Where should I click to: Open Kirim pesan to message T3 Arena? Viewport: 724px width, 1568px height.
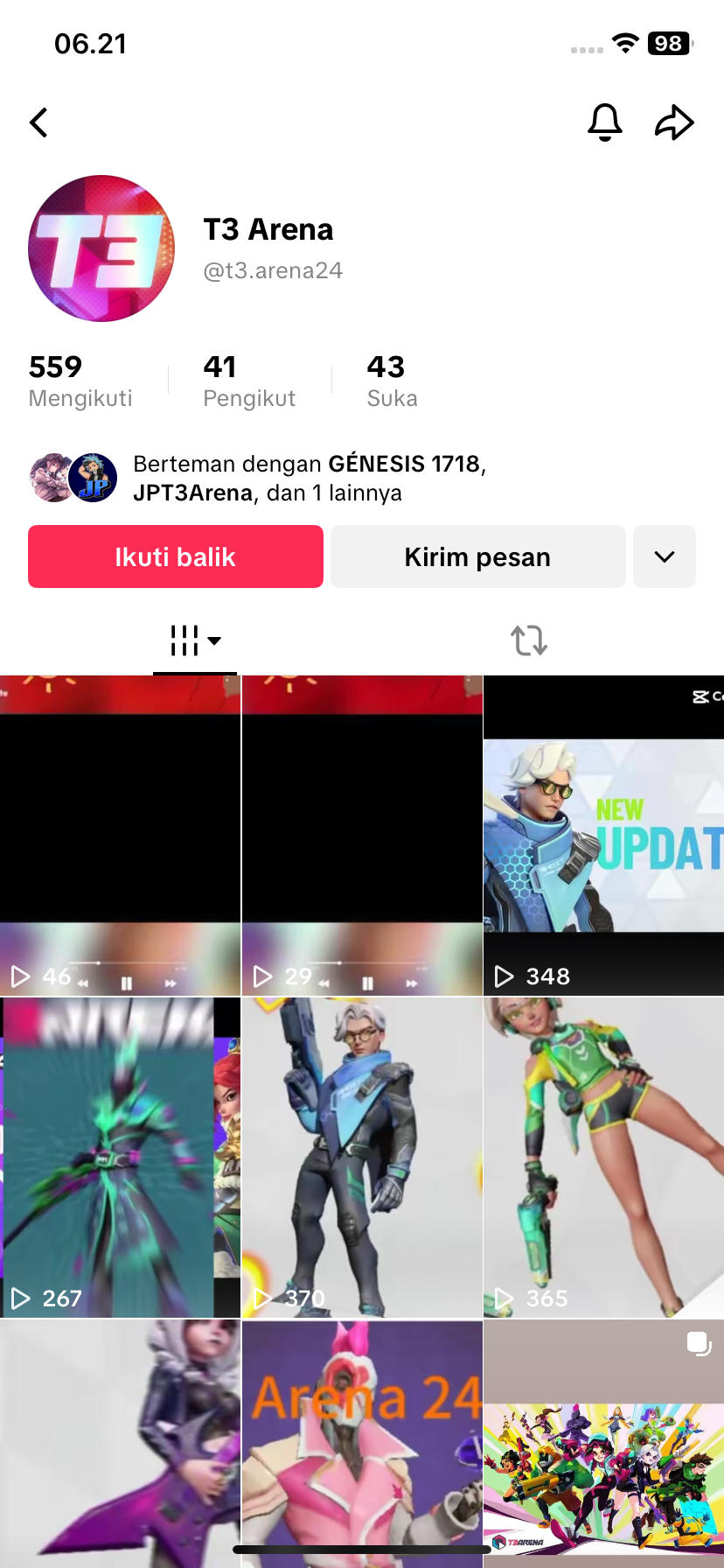point(477,556)
